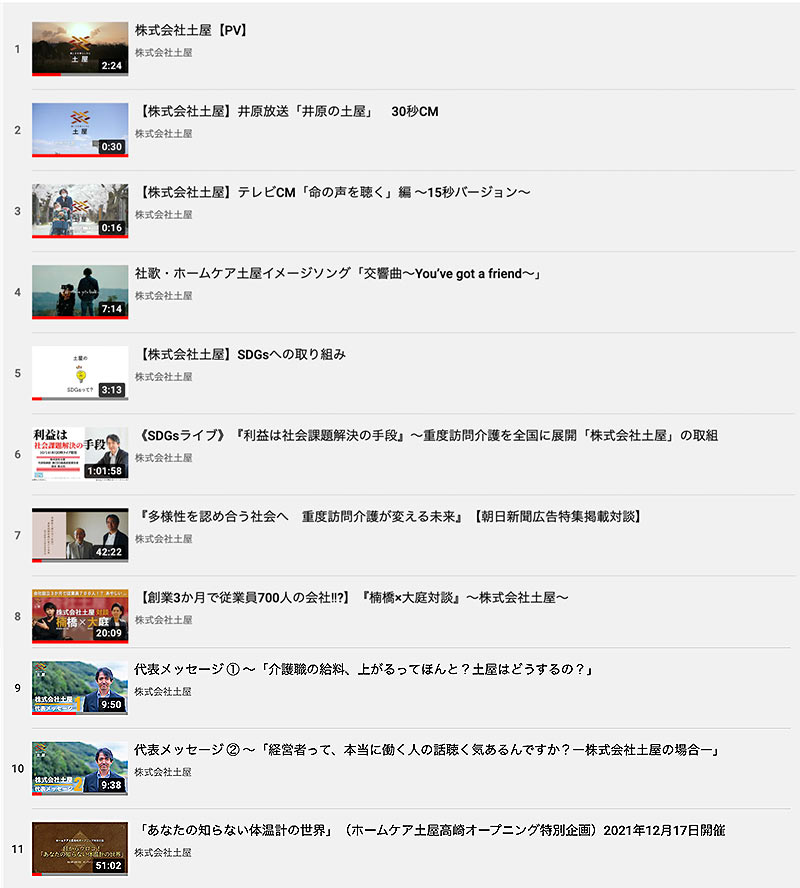
Task: Open the《SDGsライブ》利益は社会課題解決の手段 video
Action: [430, 436]
